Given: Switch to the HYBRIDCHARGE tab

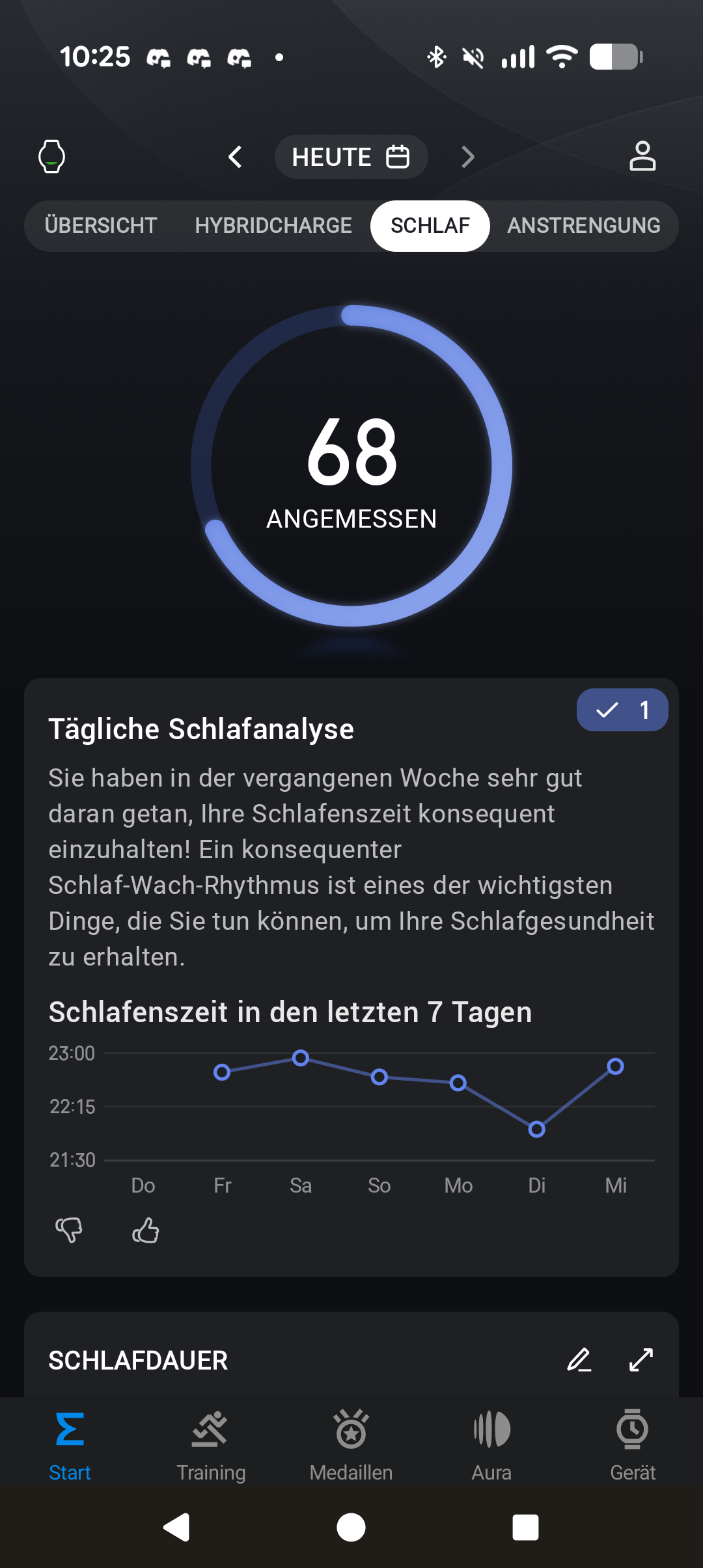Looking at the screenshot, I should (x=273, y=226).
